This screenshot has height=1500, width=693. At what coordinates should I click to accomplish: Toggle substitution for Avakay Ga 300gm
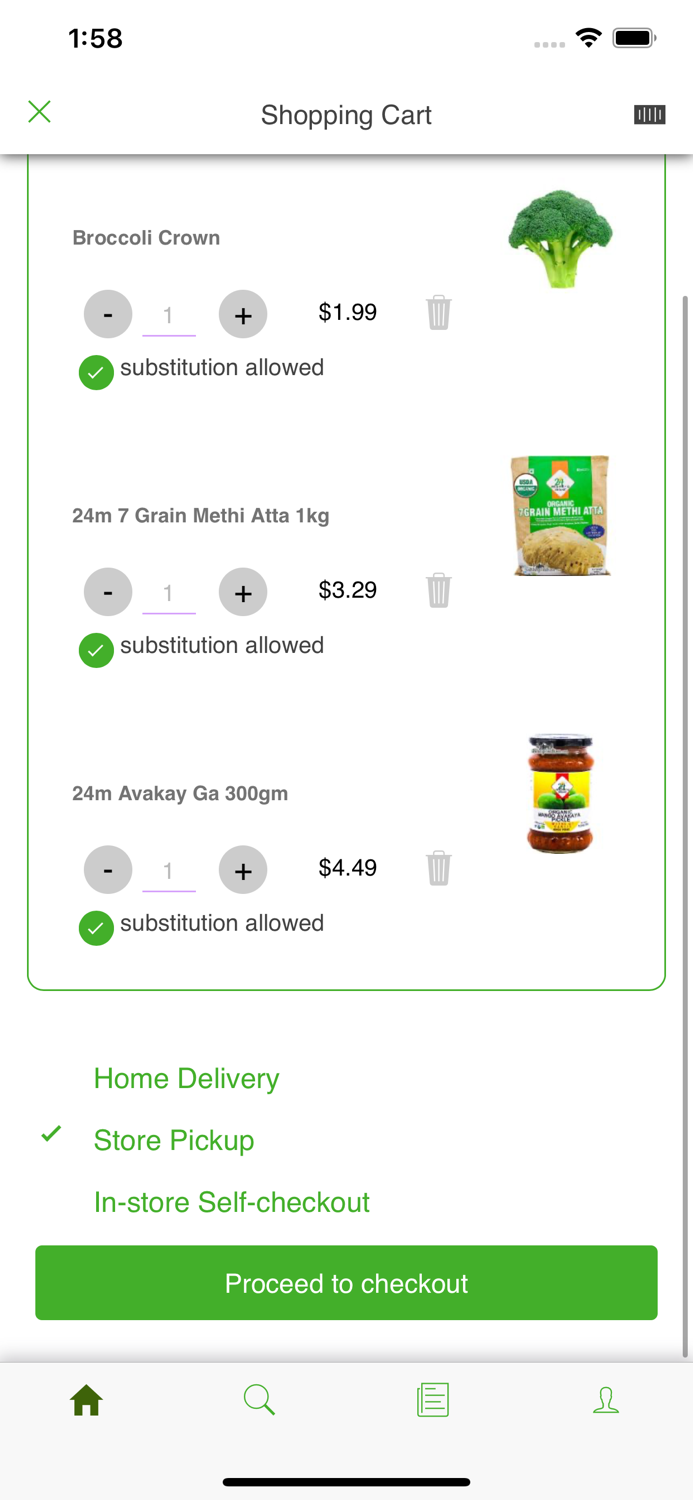point(96,928)
